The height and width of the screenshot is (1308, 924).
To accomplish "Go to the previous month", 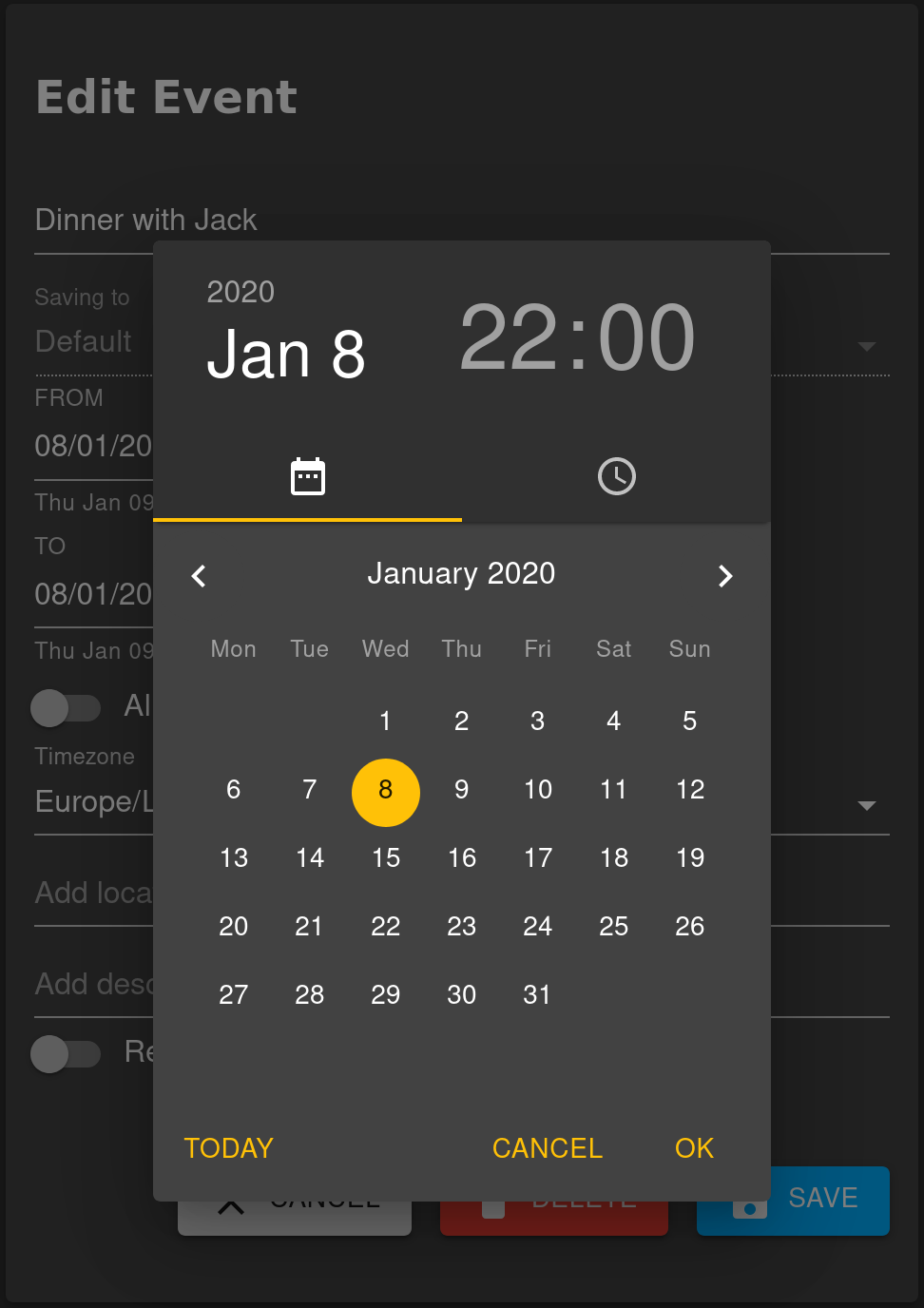I will 199,576.
